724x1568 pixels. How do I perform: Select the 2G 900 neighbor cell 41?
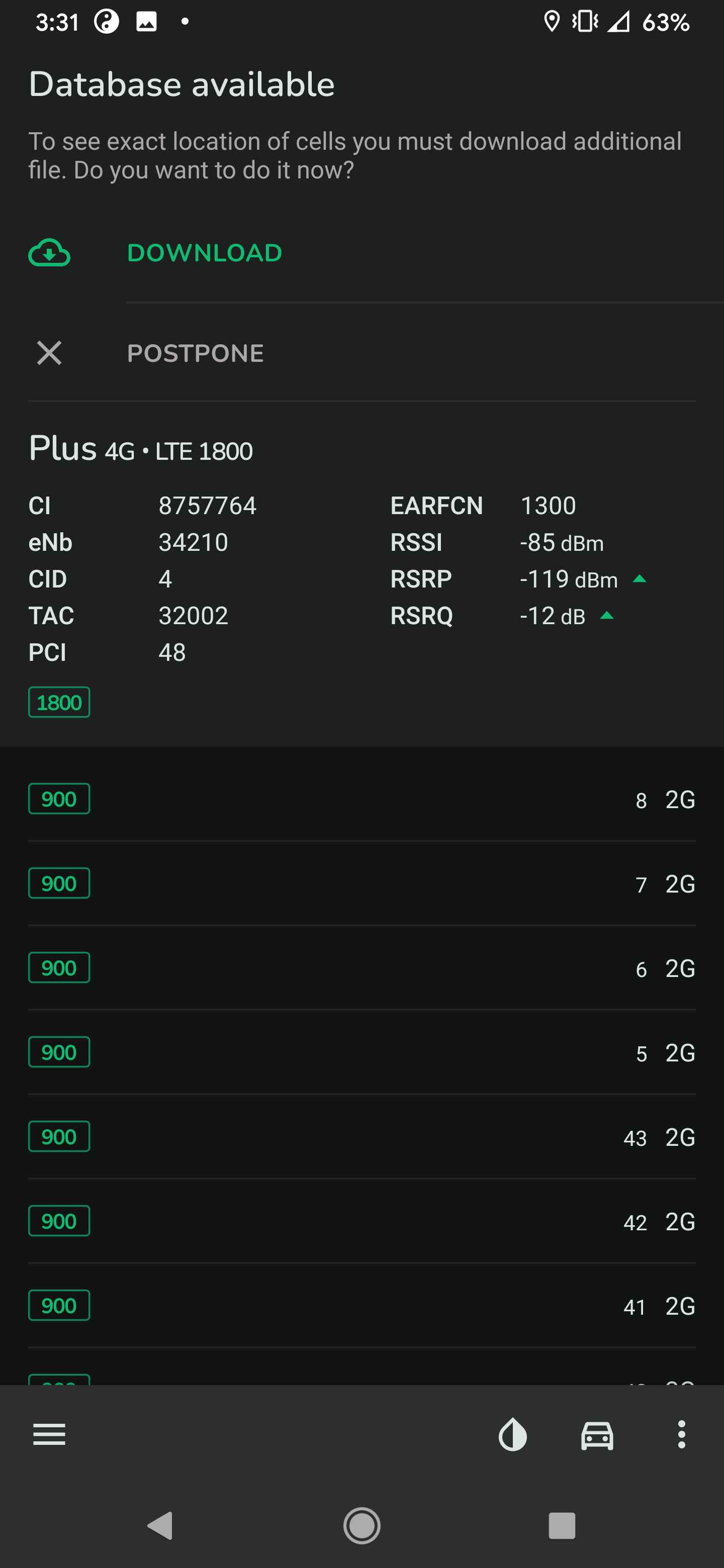[361, 1306]
